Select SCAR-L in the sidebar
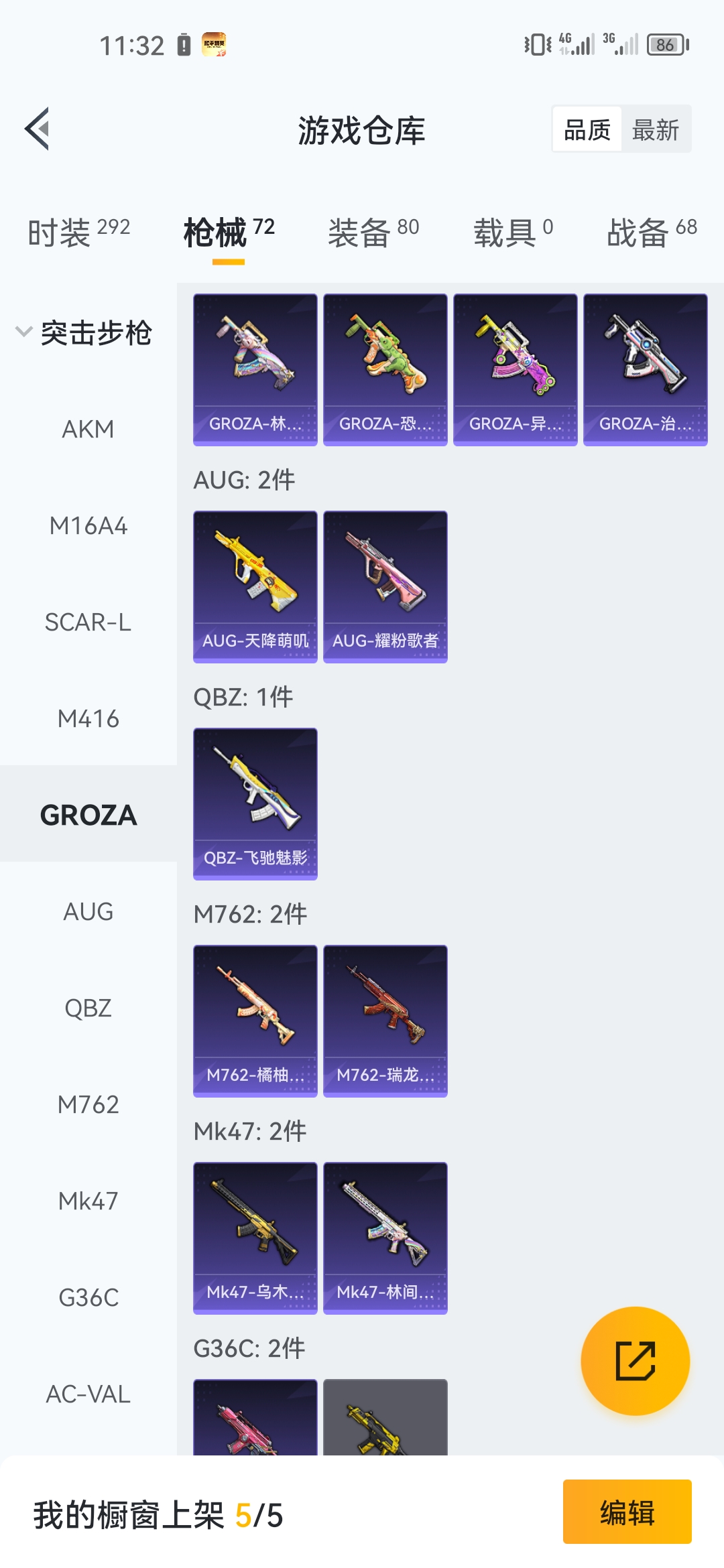The height and width of the screenshot is (1568, 724). [x=88, y=622]
